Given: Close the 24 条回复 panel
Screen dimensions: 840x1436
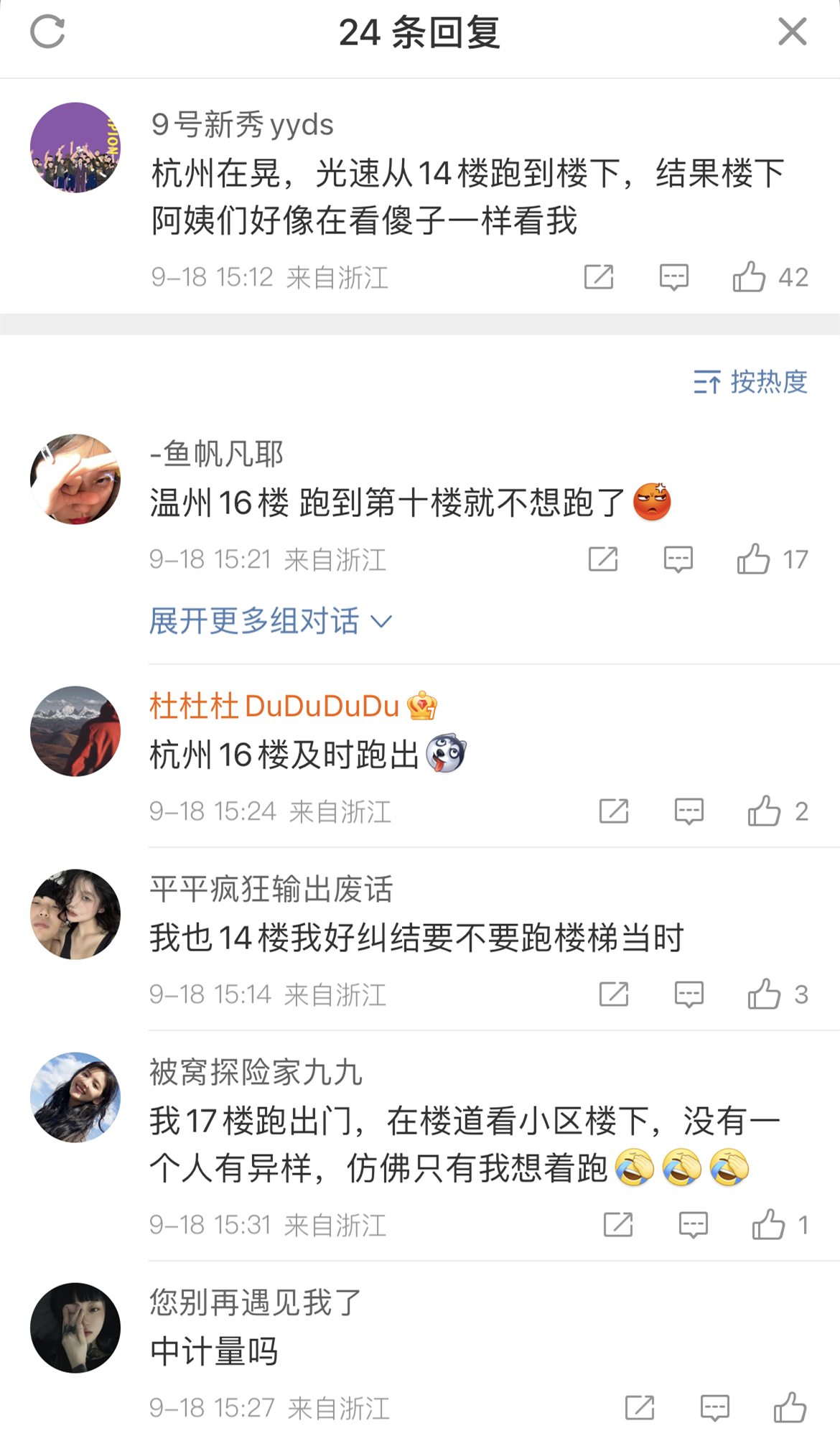Looking at the screenshot, I should [x=792, y=32].
